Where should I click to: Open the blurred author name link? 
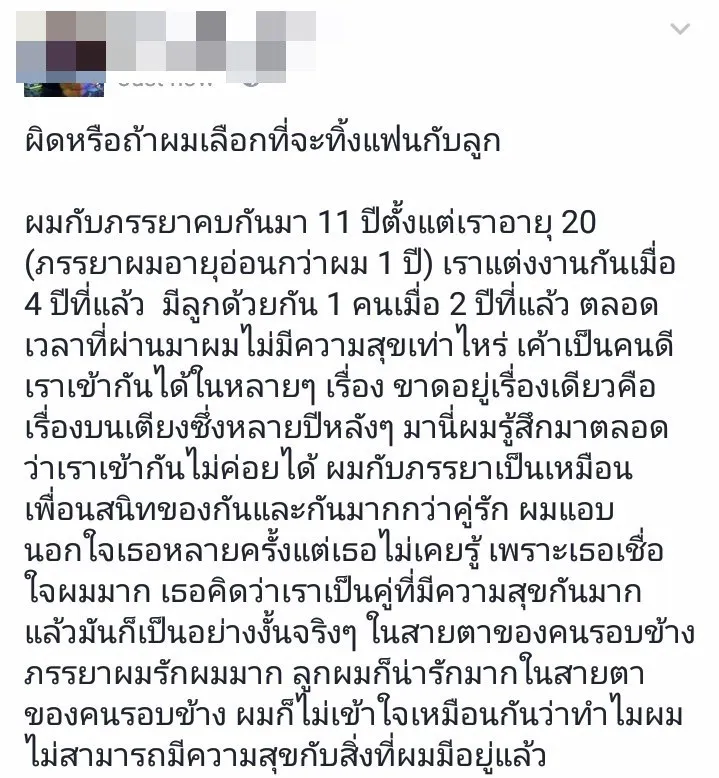(x=210, y=38)
